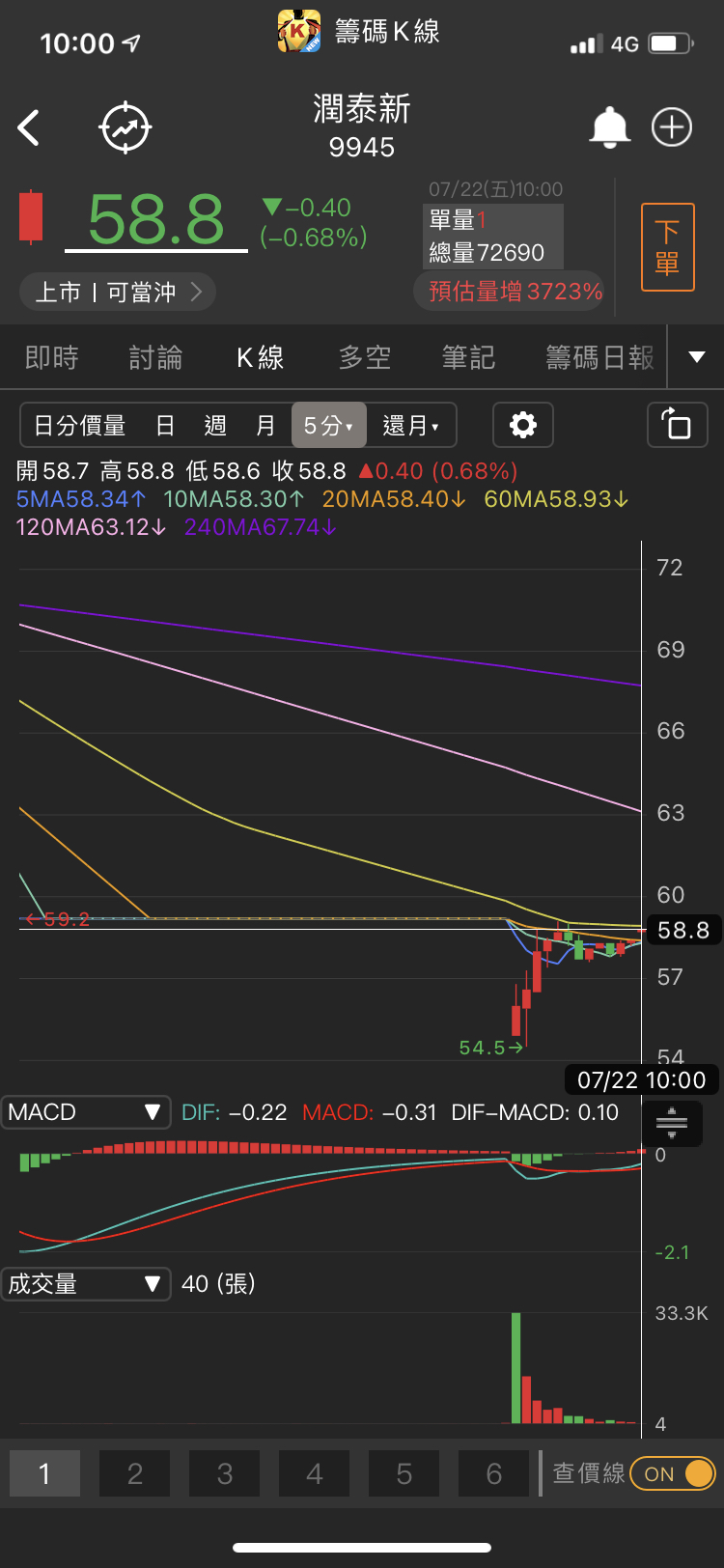Open the 上市 | 可當沖 chip
The image size is (724, 1568).
click(118, 292)
